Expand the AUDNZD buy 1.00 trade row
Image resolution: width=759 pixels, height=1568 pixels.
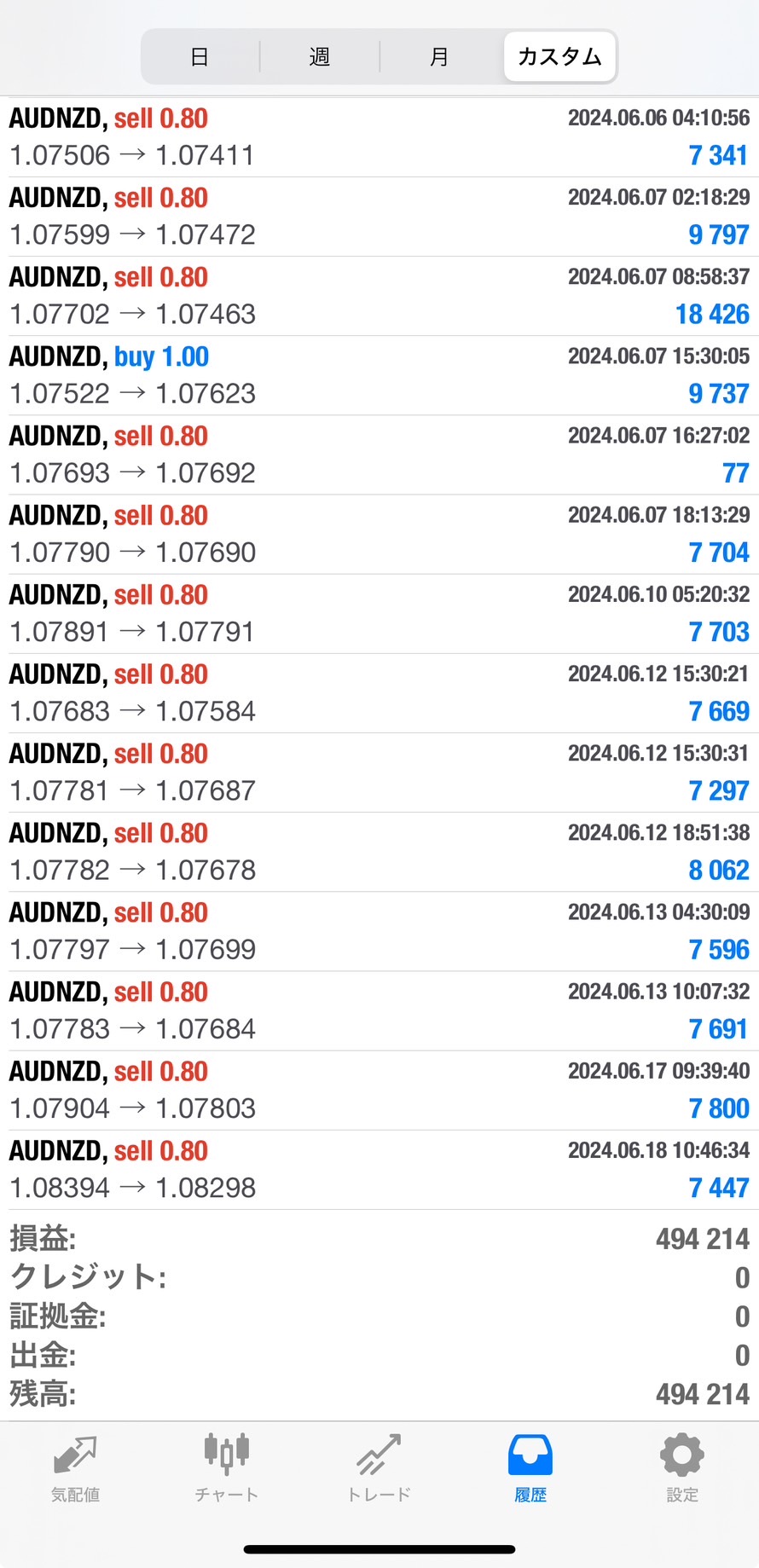(379, 375)
